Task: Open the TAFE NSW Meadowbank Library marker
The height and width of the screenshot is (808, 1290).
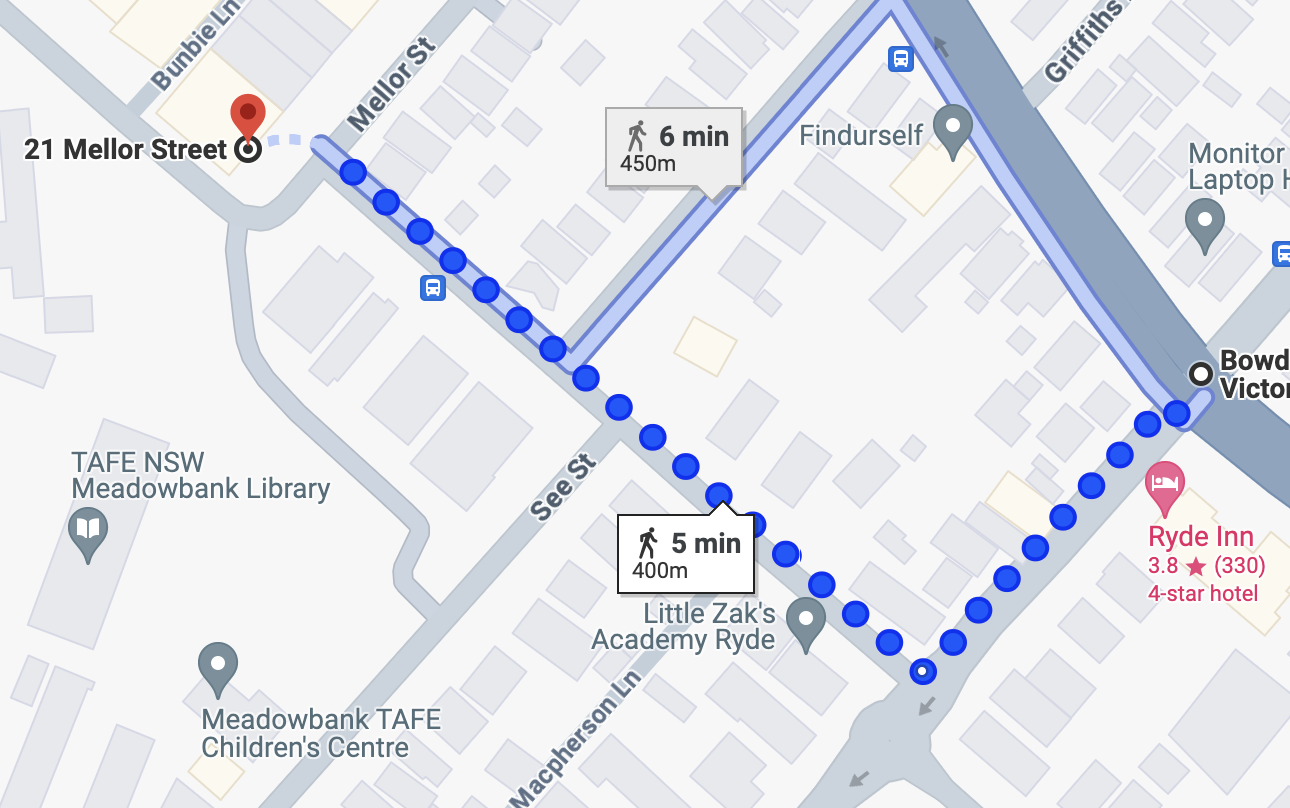Action: 88,532
